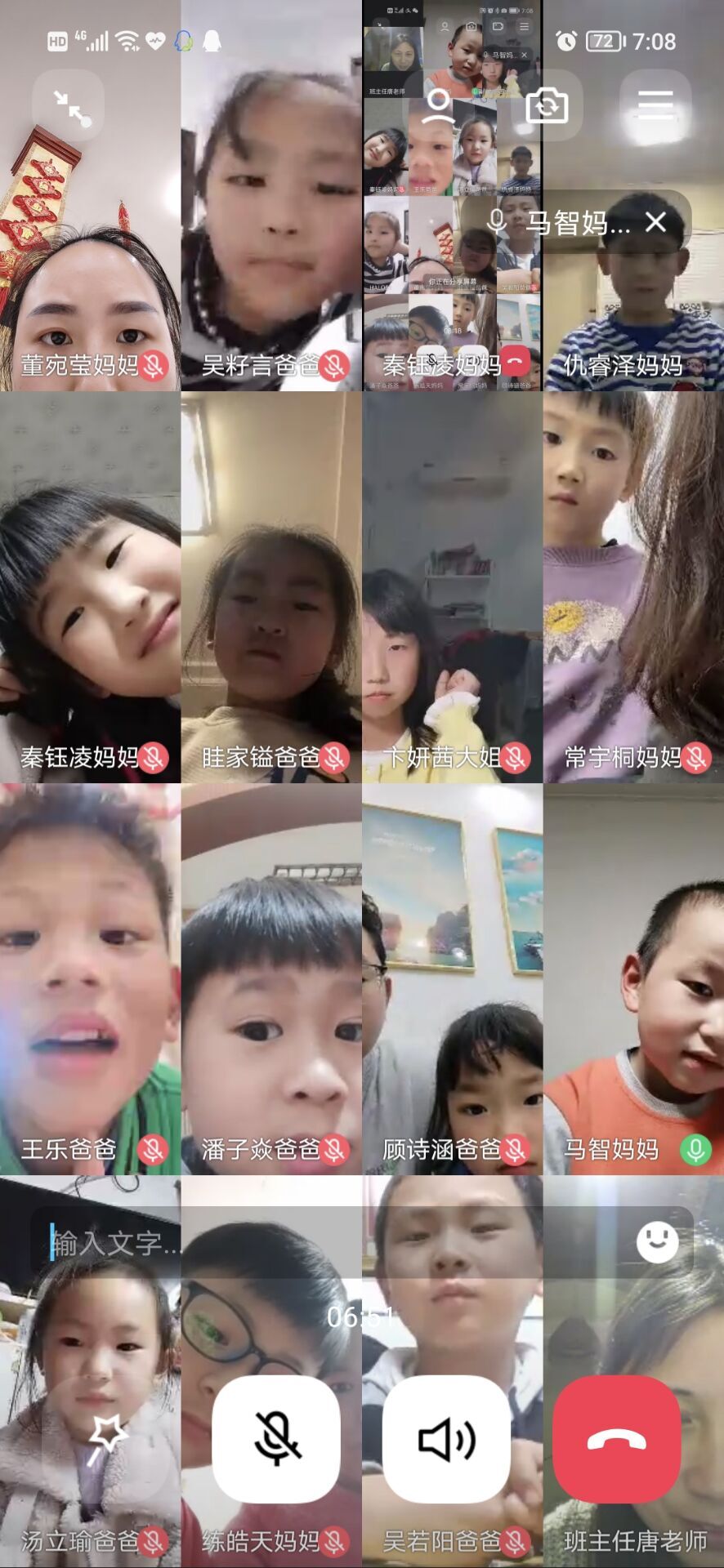Screen dimensions: 724x1568
Task: Open the participants list icon
Action: pos(439,106)
